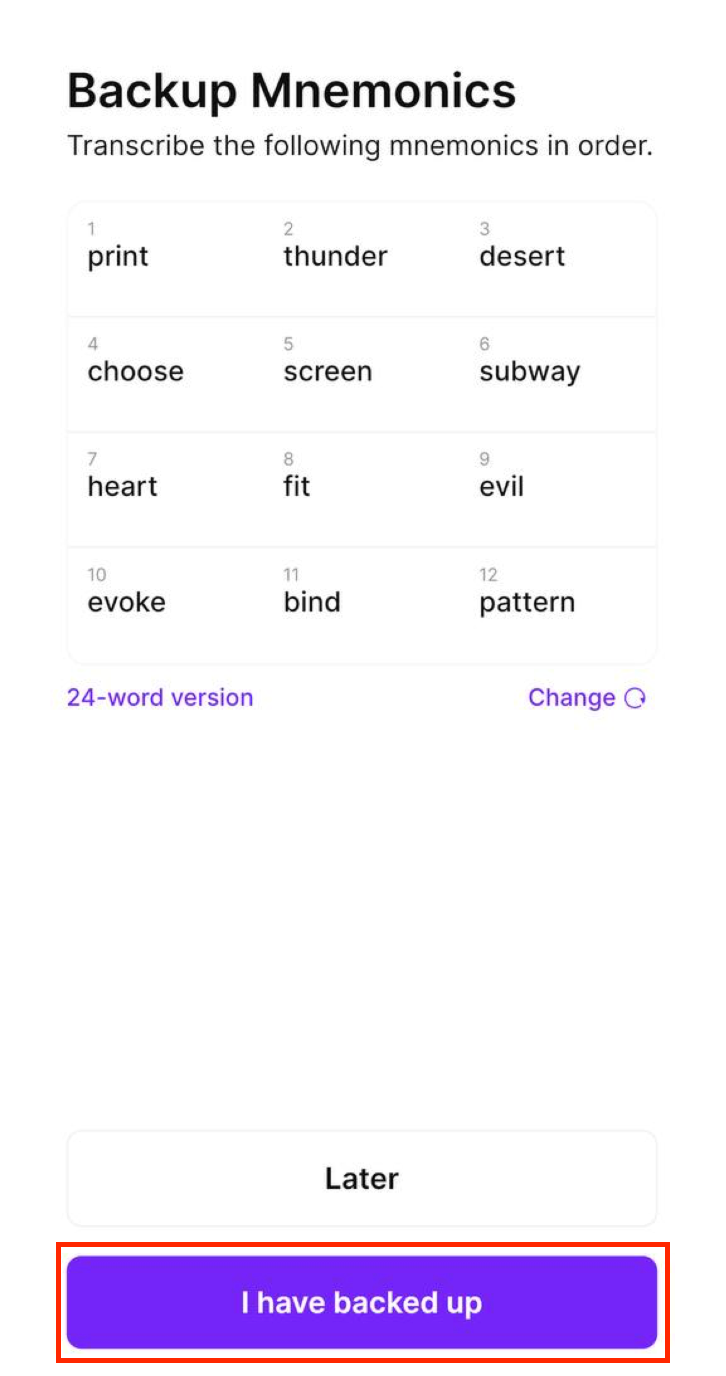Confirm with I have backed up
This screenshot has height=1376, width=726.
[x=362, y=1302]
